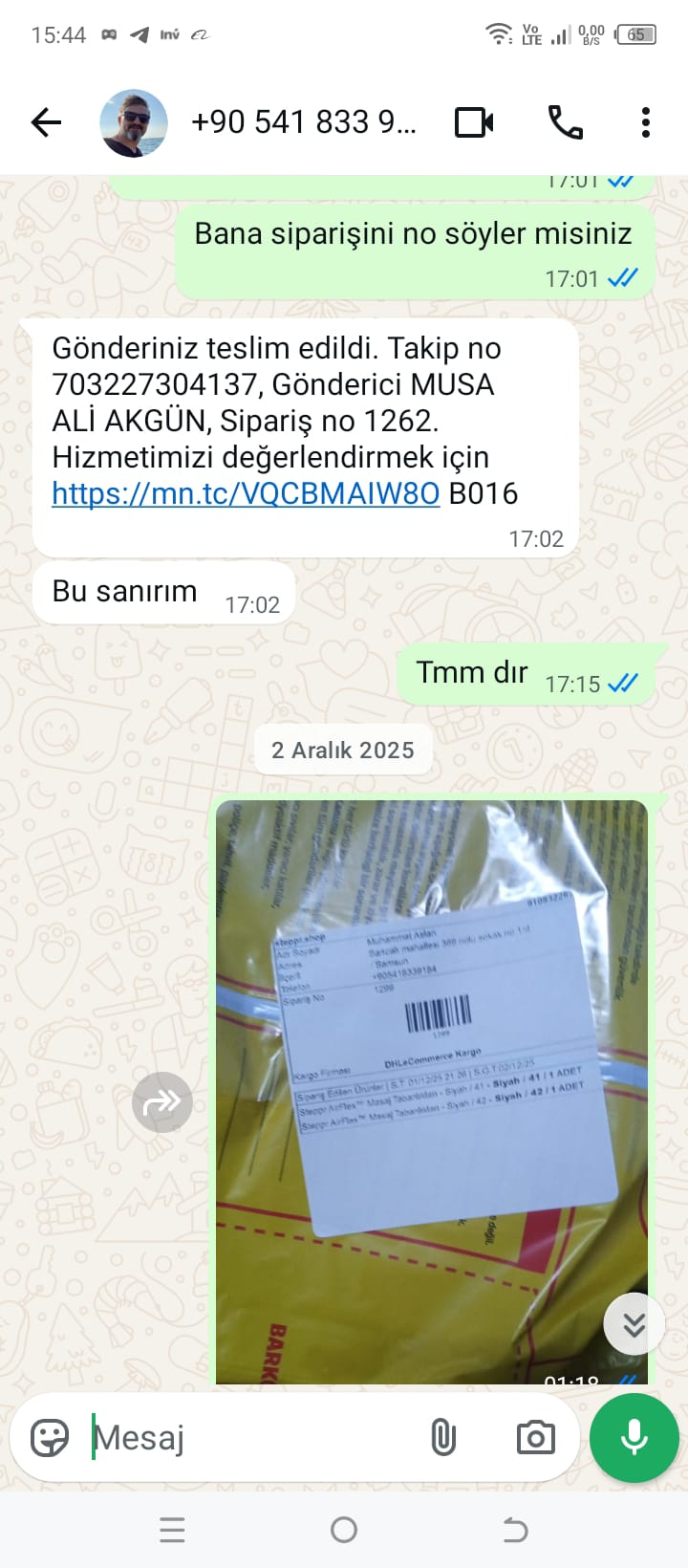Viewport: 688px width, 1568px height.
Task: Attach a file with the paperclip
Action: [x=443, y=1437]
